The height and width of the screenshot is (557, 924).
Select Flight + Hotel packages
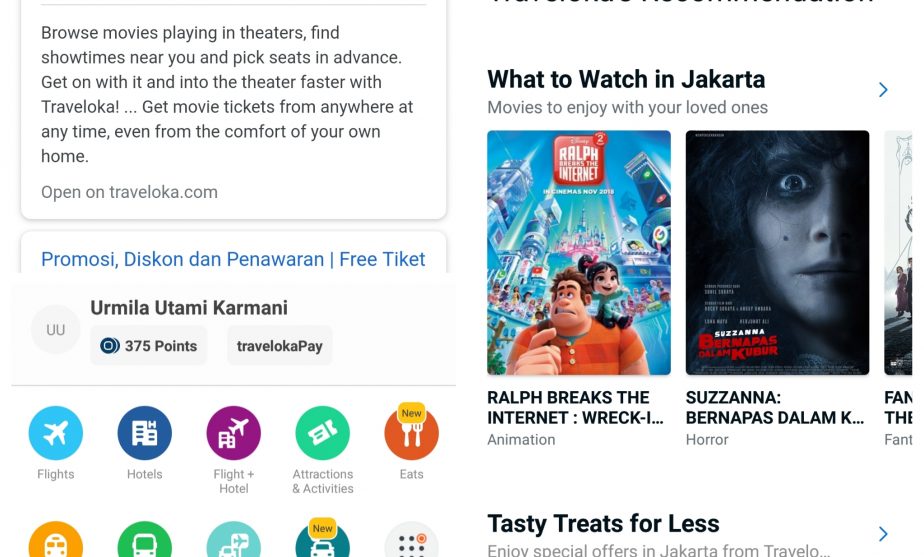(233, 433)
